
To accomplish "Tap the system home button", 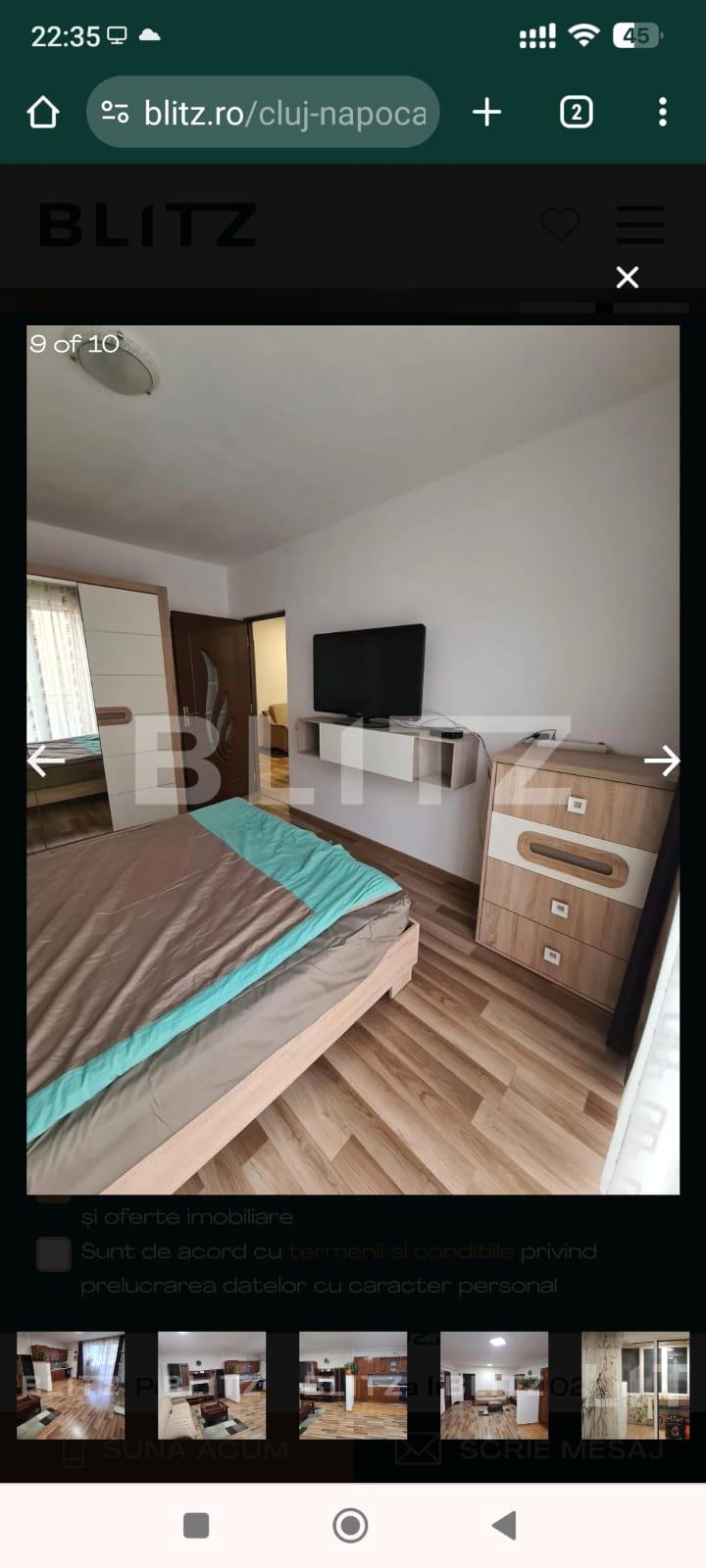I will (351, 1525).
